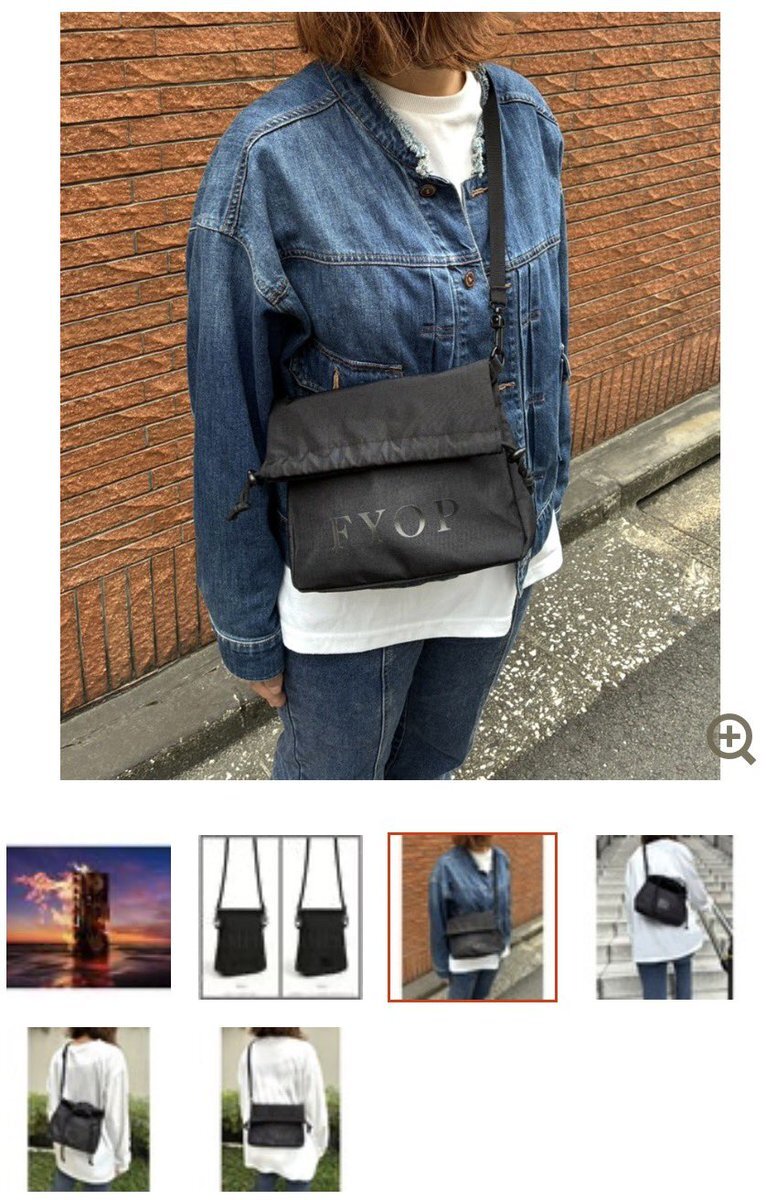
Task: Zoom in with the magnifier plus icon
Action: 730,739
